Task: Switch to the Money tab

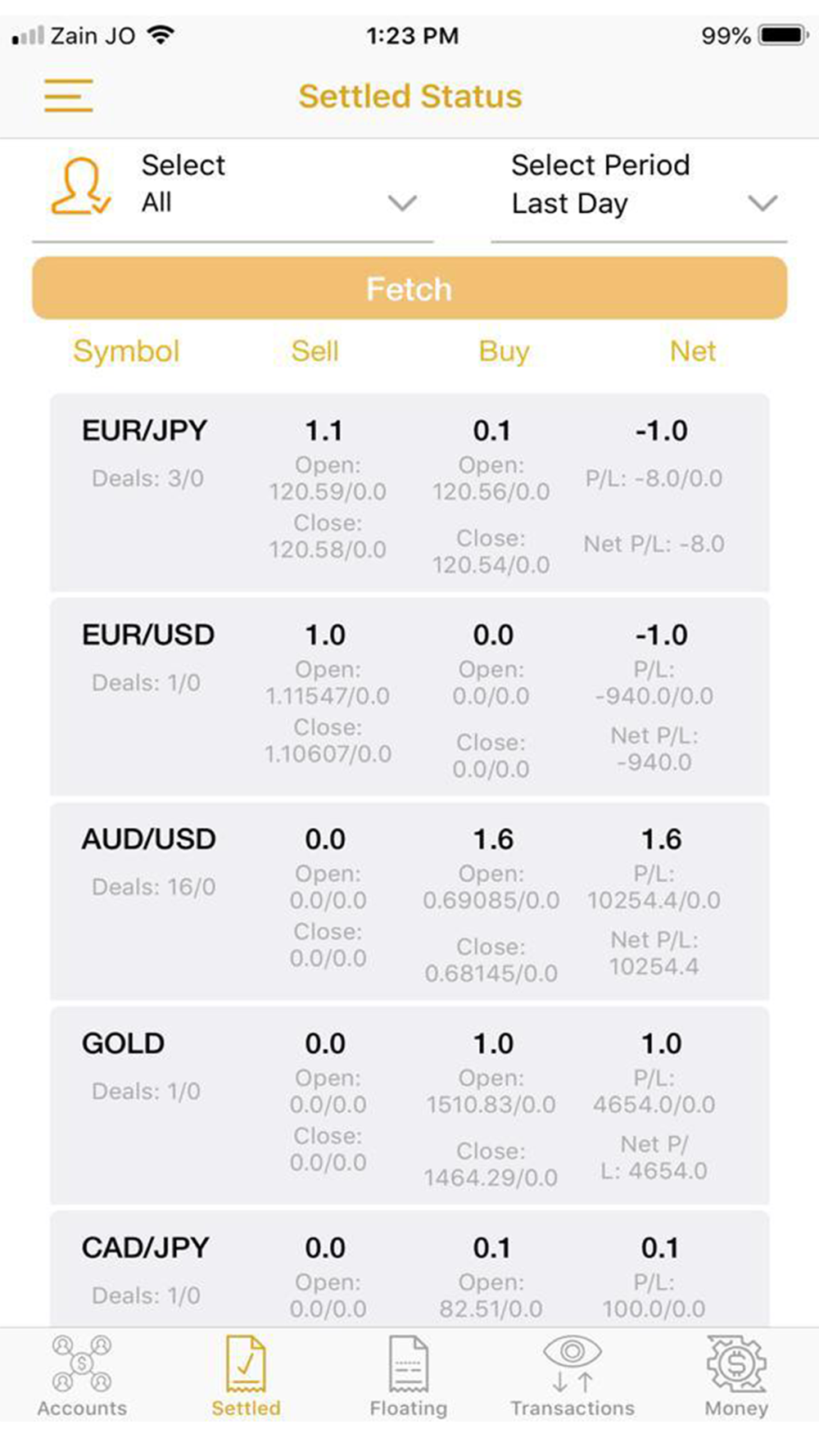Action: pyautogui.click(x=736, y=1376)
